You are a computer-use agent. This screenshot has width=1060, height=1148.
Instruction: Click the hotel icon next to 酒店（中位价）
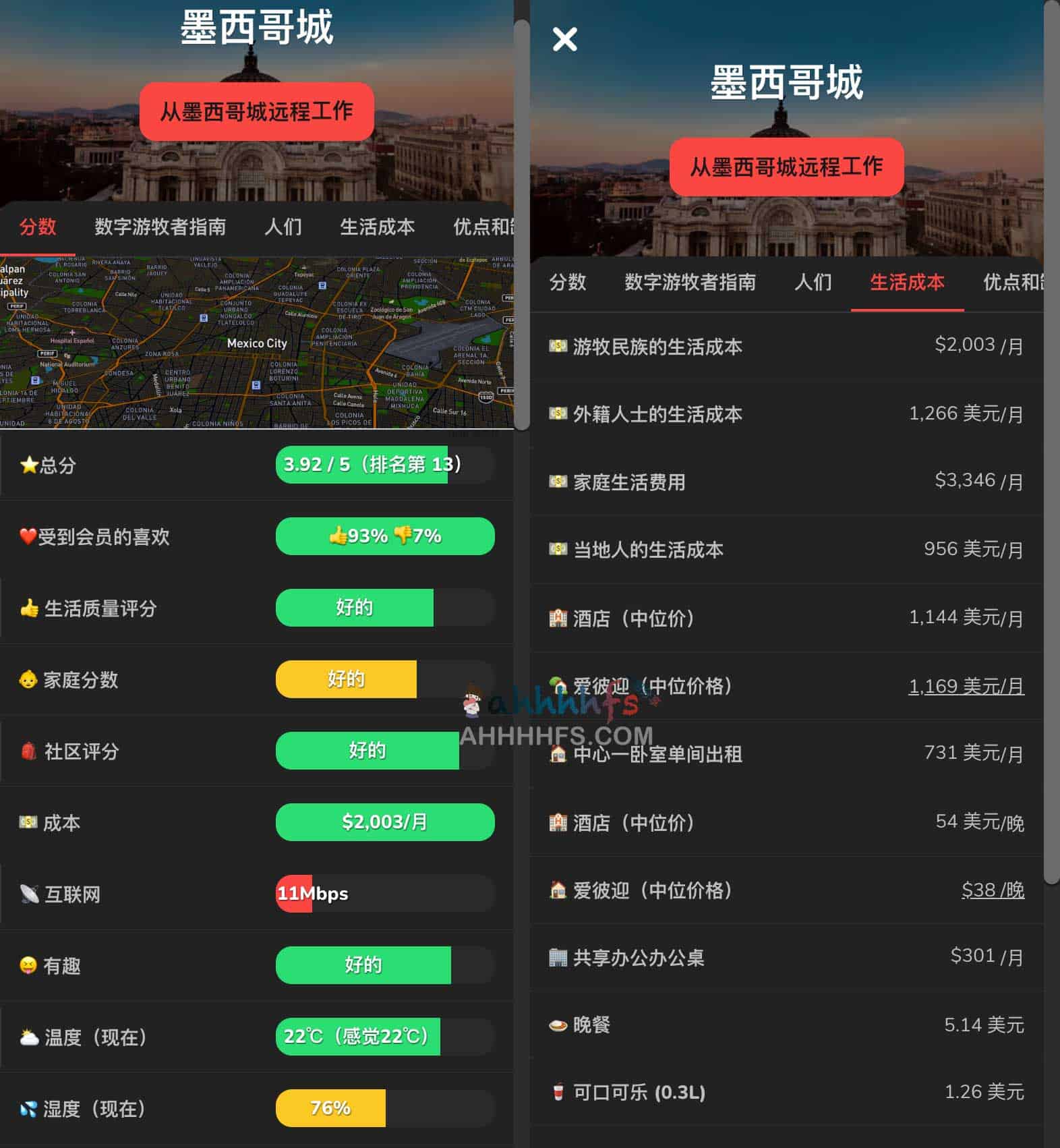click(558, 618)
